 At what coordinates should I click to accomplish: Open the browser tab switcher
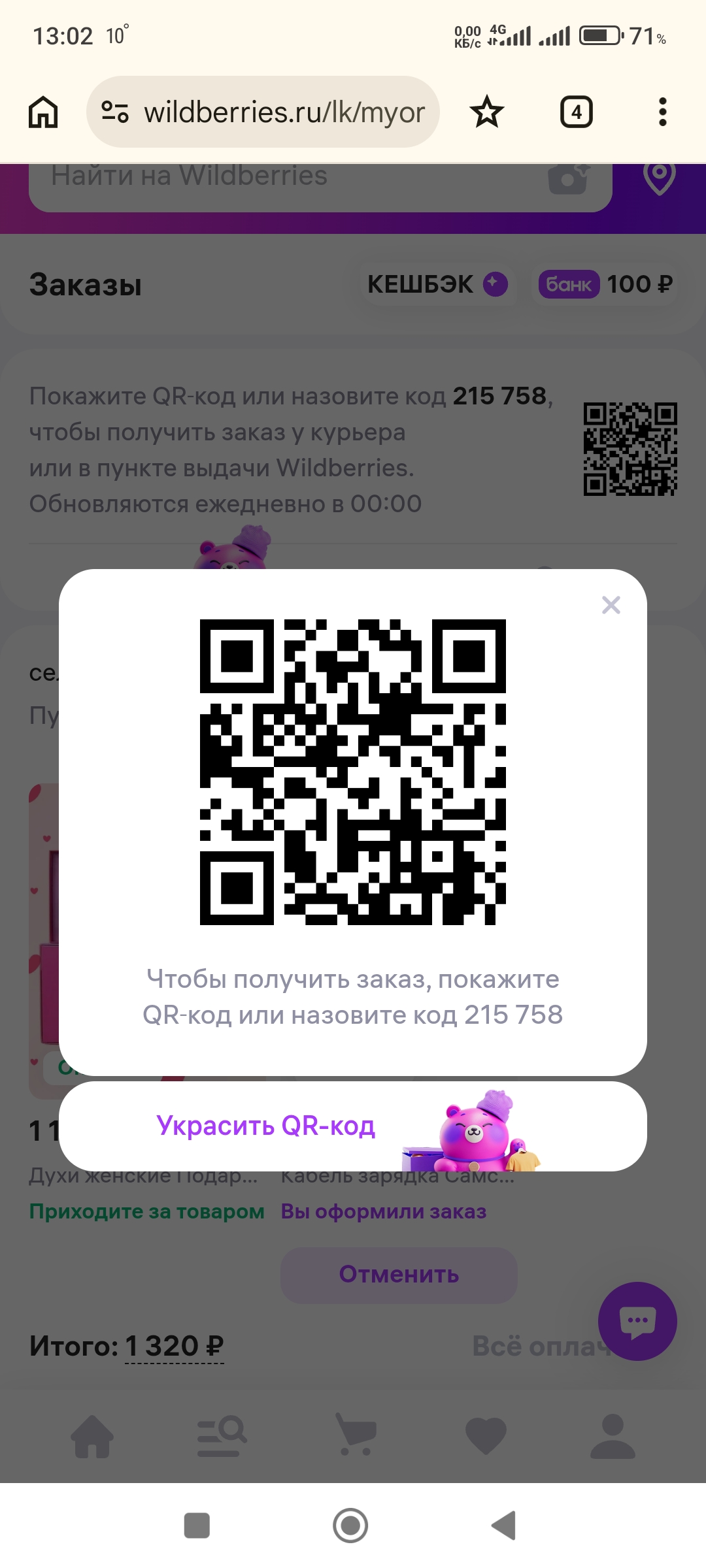pos(576,112)
